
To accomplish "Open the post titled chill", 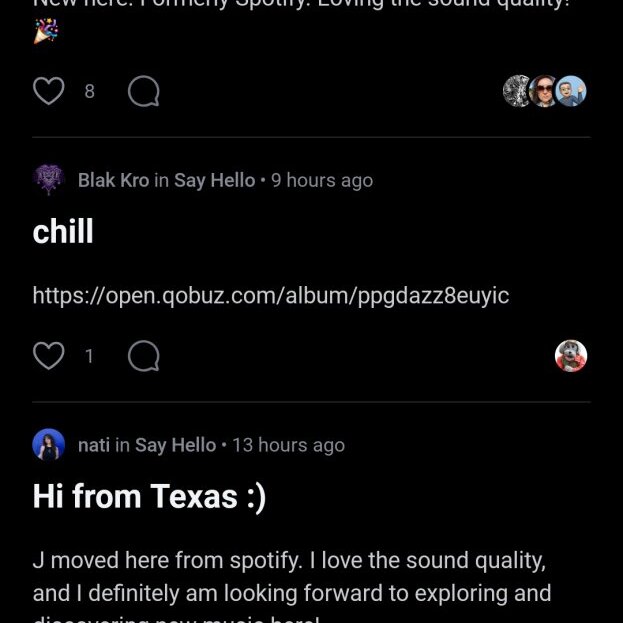I will (63, 232).
